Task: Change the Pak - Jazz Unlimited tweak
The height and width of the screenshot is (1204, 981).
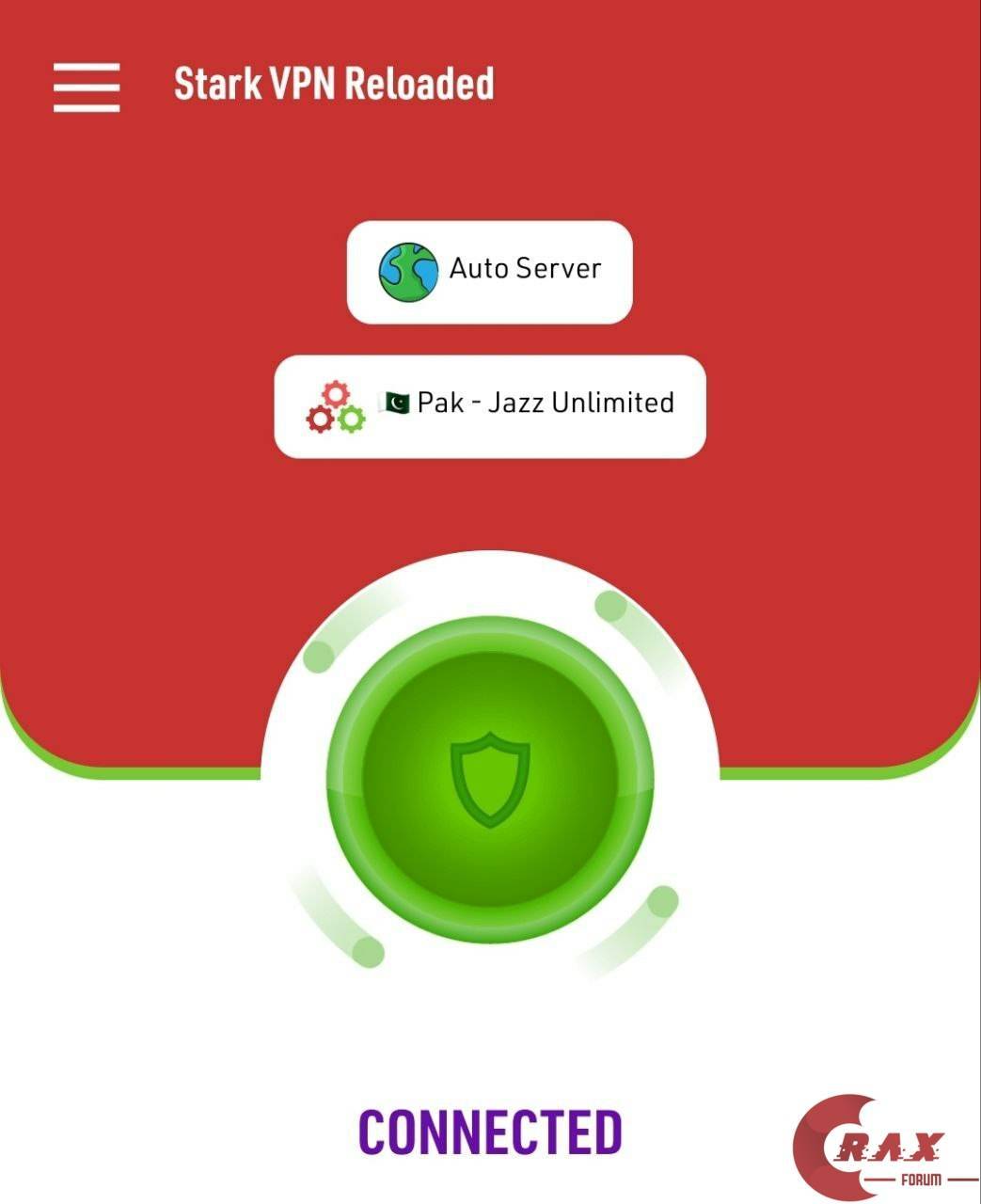Action: point(489,406)
